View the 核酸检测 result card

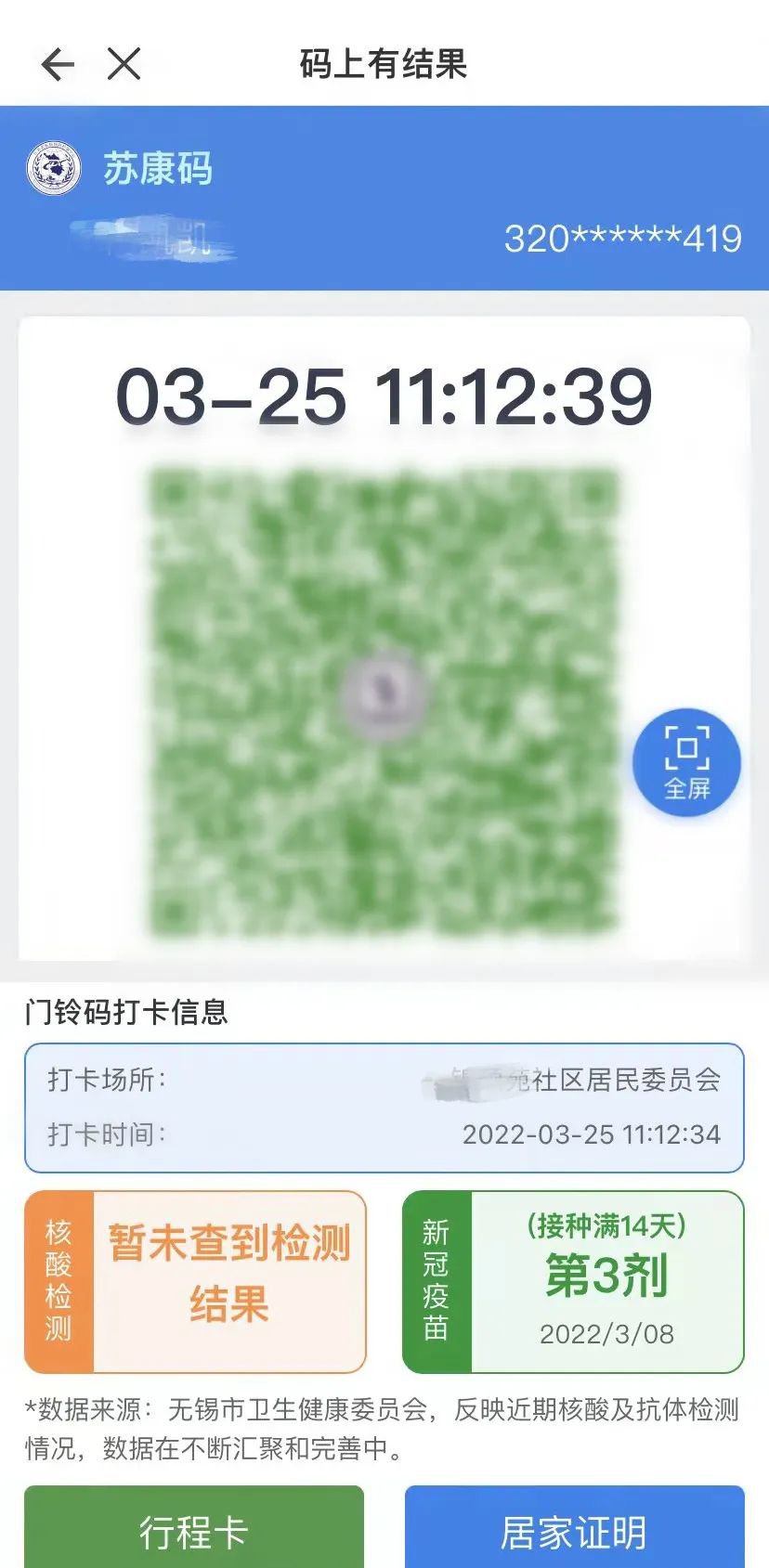click(x=196, y=1281)
